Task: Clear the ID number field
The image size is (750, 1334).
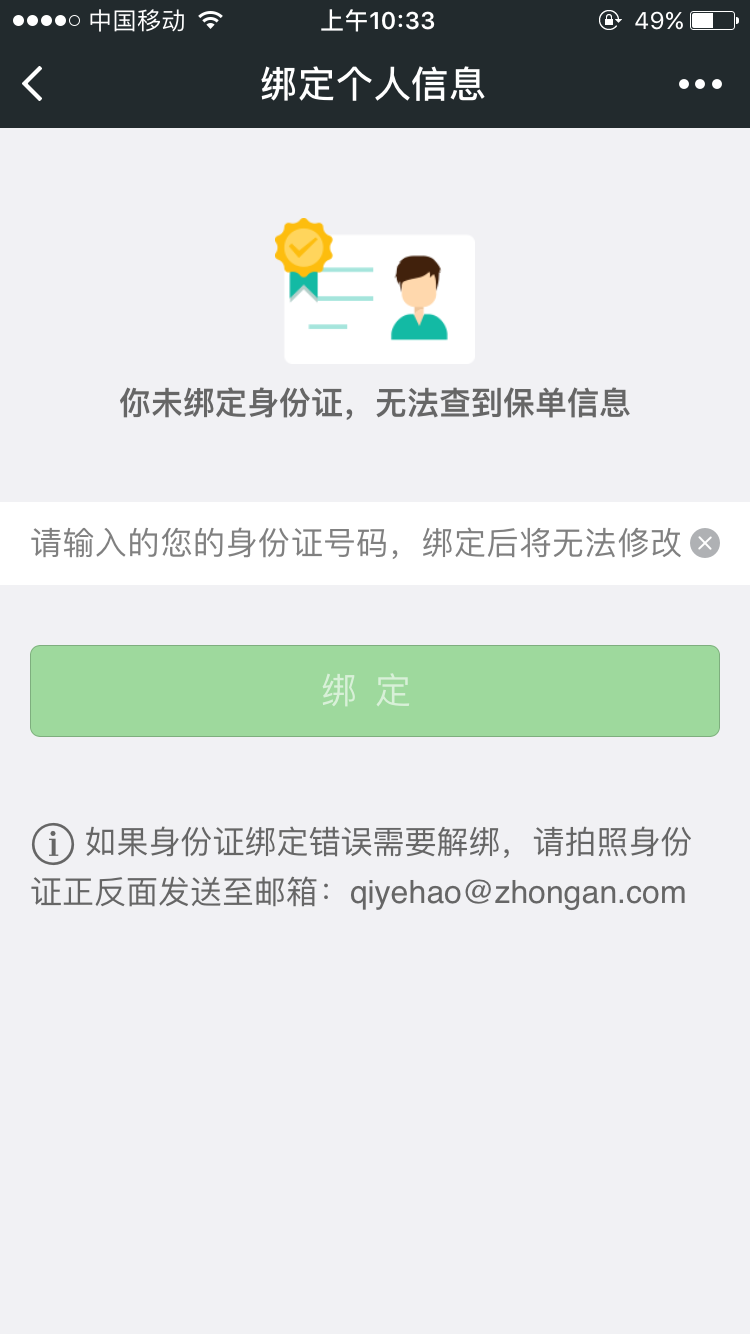Action: point(705,543)
